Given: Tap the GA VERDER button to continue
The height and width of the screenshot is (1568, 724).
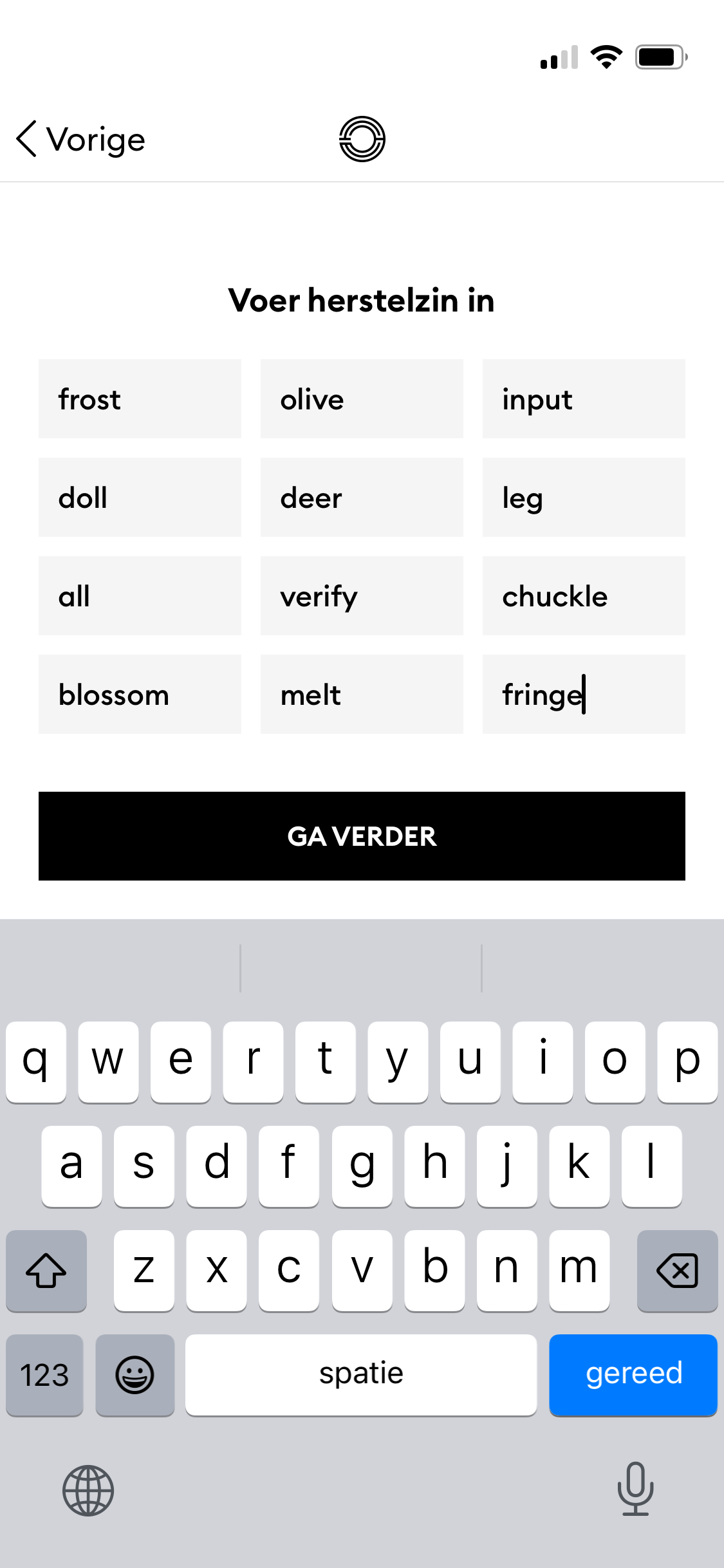Looking at the screenshot, I should [x=362, y=835].
